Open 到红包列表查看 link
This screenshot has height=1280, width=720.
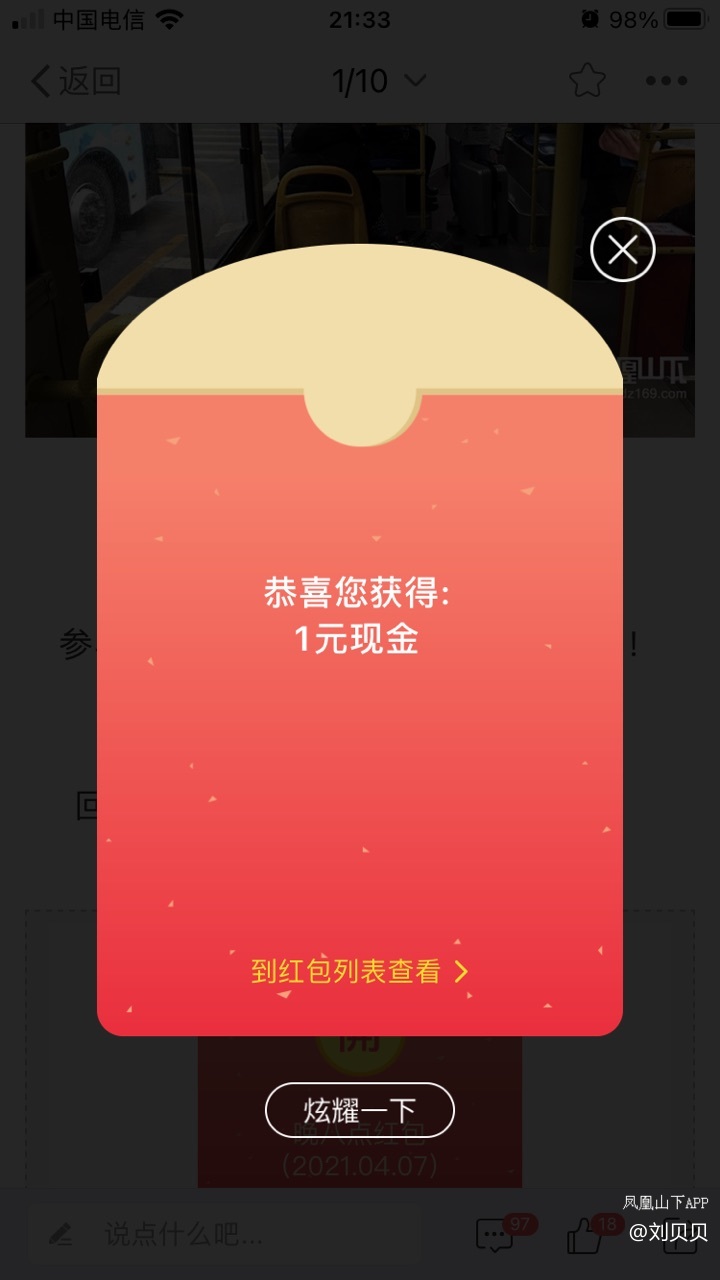pyautogui.click(x=359, y=971)
